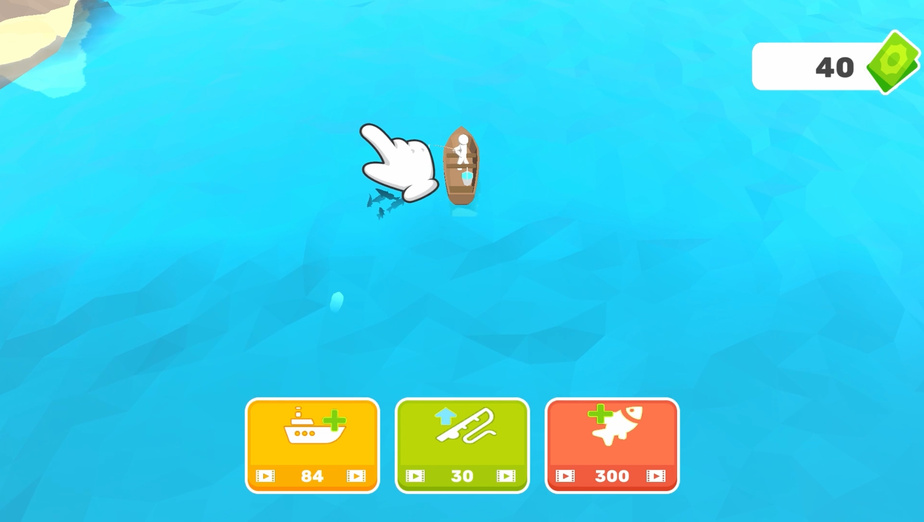Buy the new boat upgrade for 84

[312, 445]
